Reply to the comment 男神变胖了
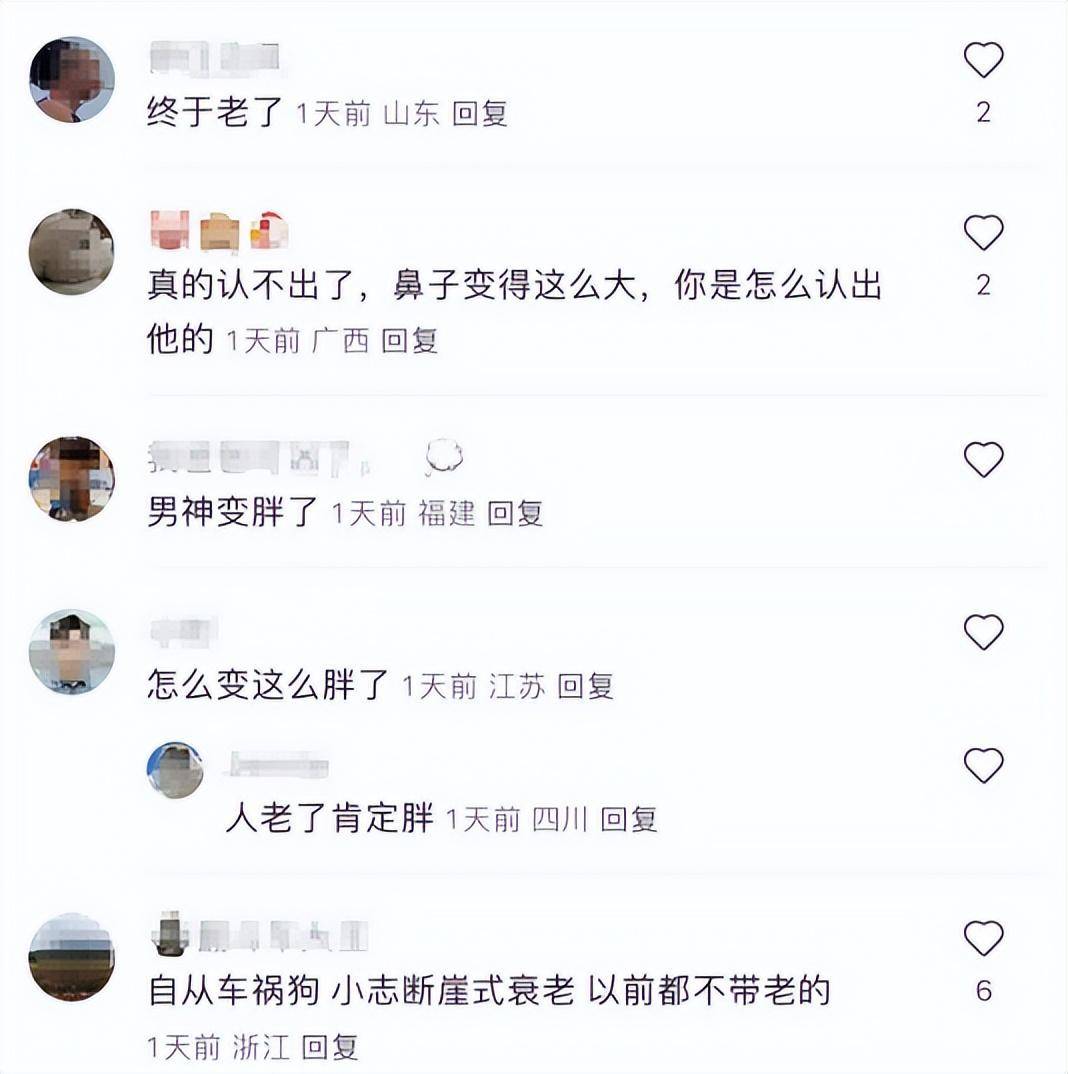 coord(515,514)
